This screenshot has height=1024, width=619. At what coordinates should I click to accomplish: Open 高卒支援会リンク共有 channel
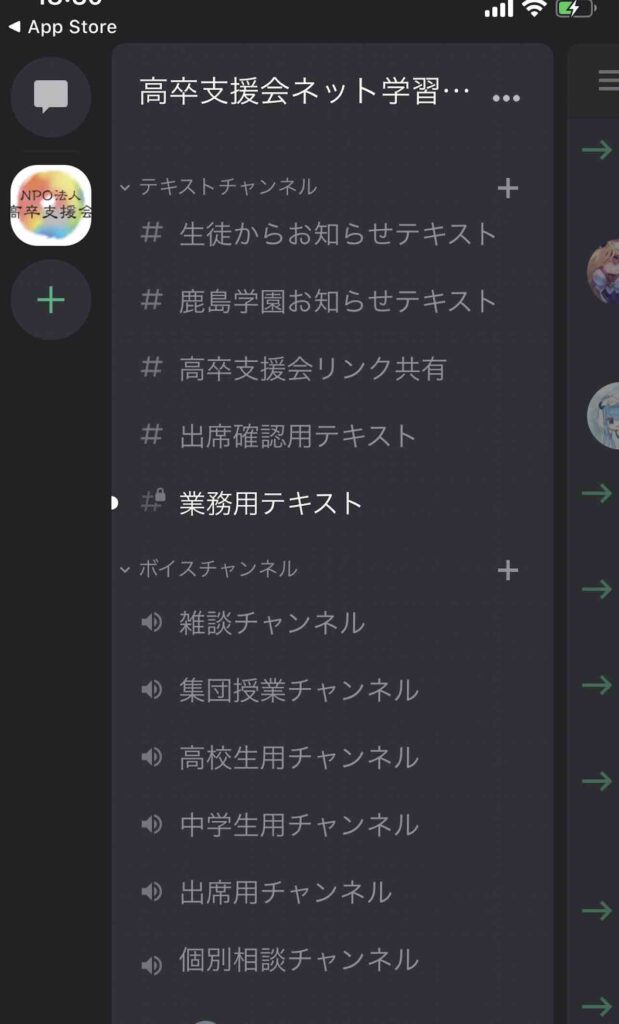coord(312,369)
